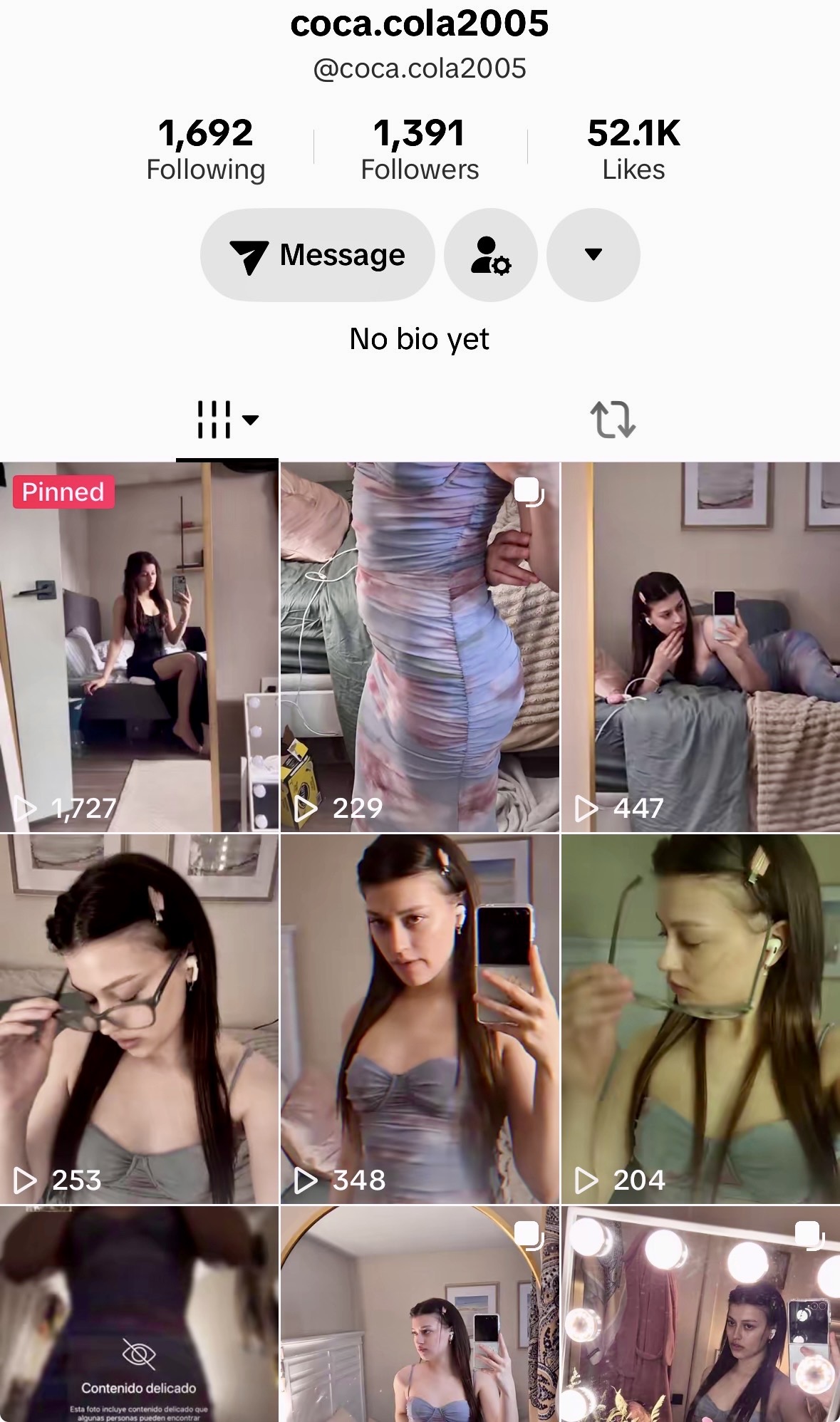Open the friend settings icon button
840x1422 pixels.
[x=490, y=255]
